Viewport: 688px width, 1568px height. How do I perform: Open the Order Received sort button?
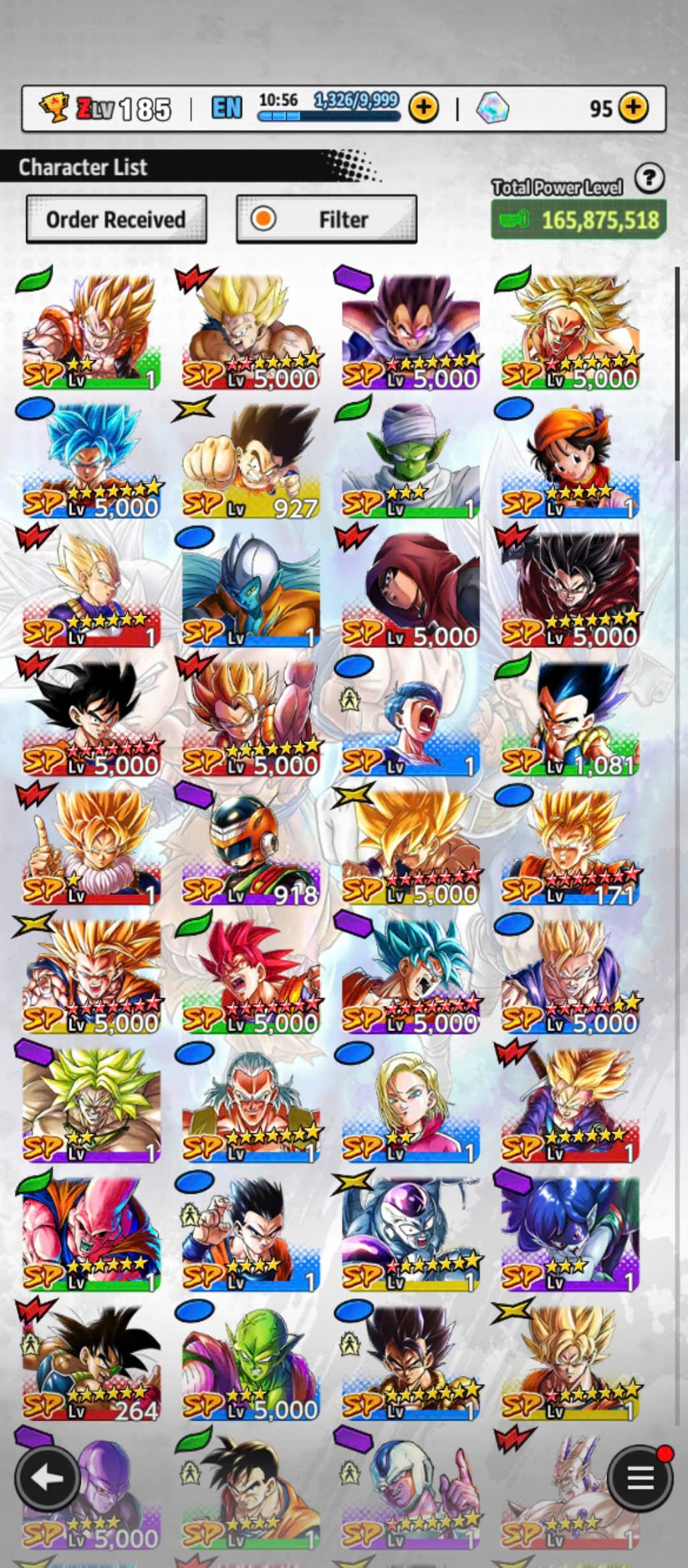pyautogui.click(x=116, y=220)
